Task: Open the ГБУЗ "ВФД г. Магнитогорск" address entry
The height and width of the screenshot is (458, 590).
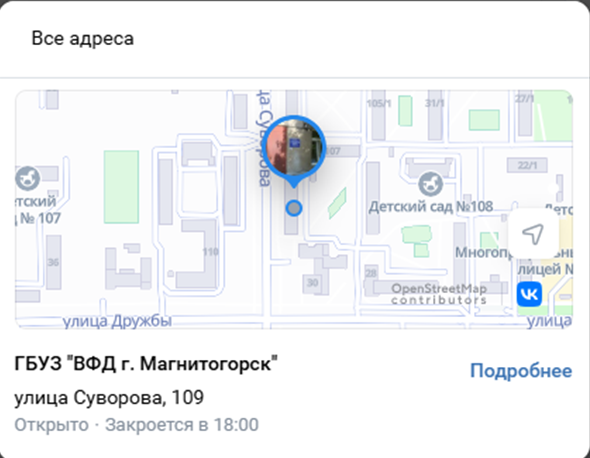Action: [146, 364]
